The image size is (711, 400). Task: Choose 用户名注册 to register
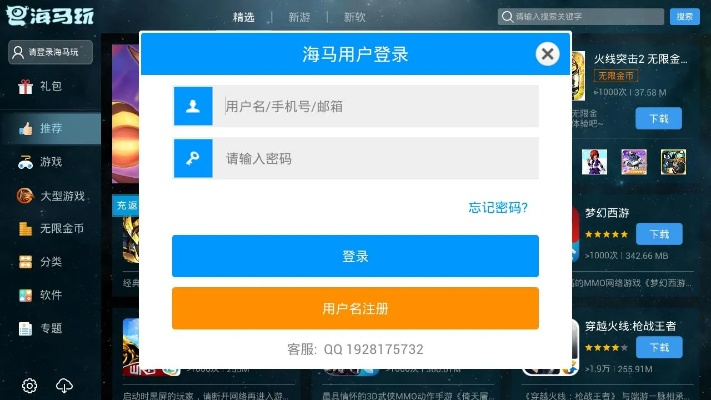[355, 308]
